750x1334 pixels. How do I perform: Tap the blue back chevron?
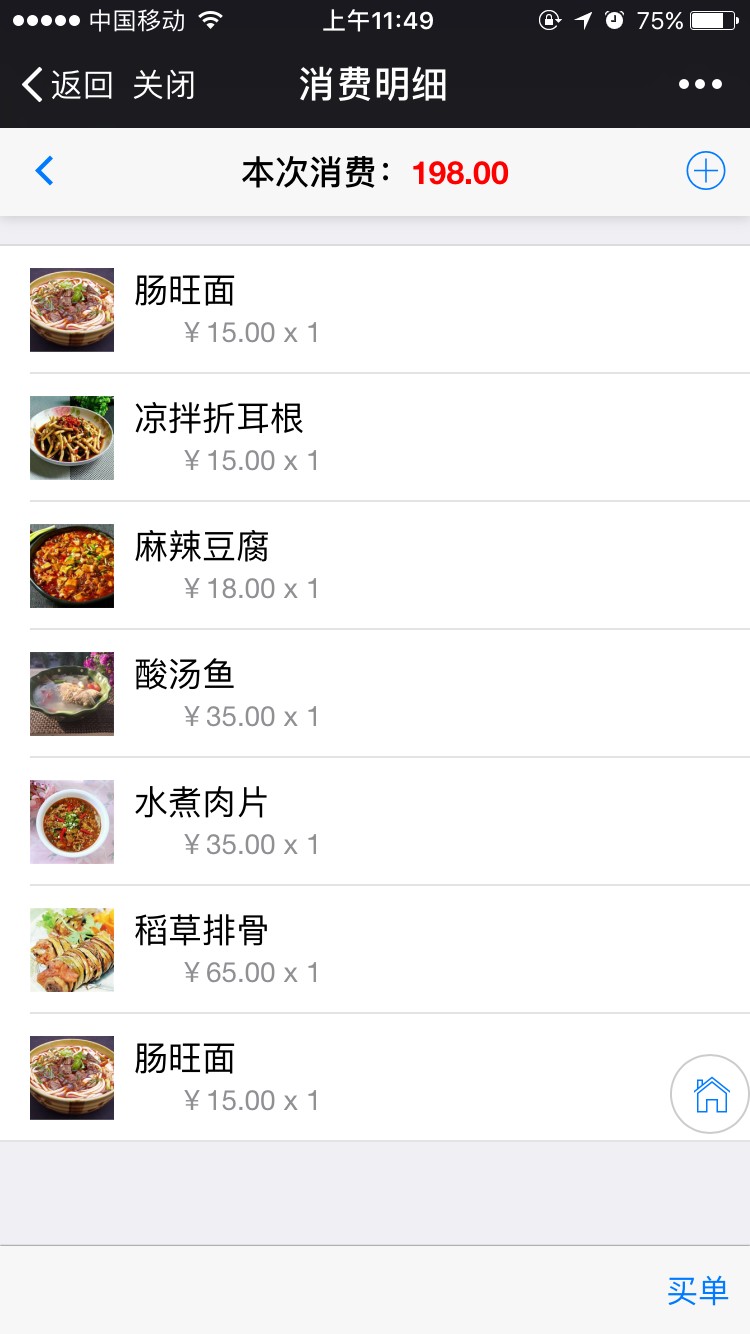(x=44, y=172)
